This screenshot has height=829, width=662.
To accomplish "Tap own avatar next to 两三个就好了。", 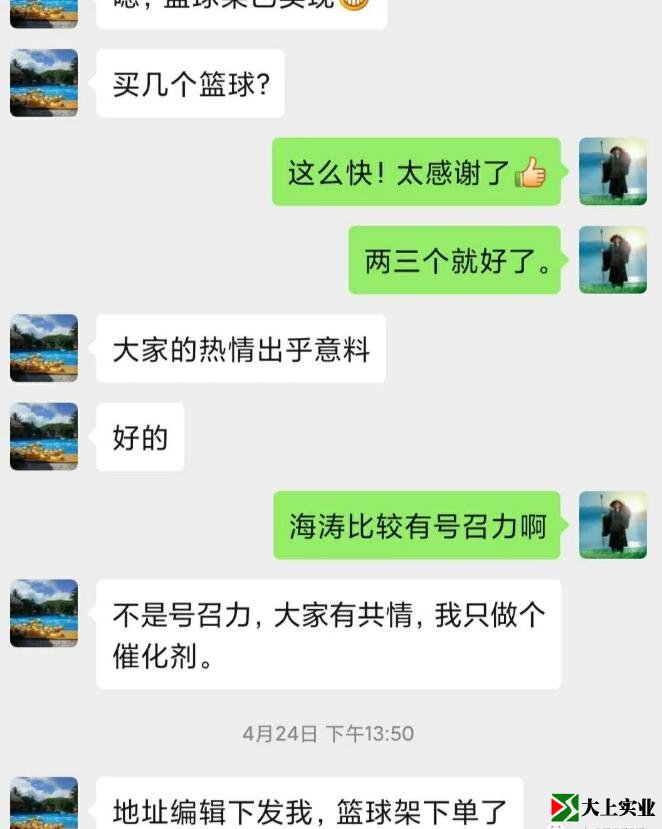I will [x=613, y=260].
